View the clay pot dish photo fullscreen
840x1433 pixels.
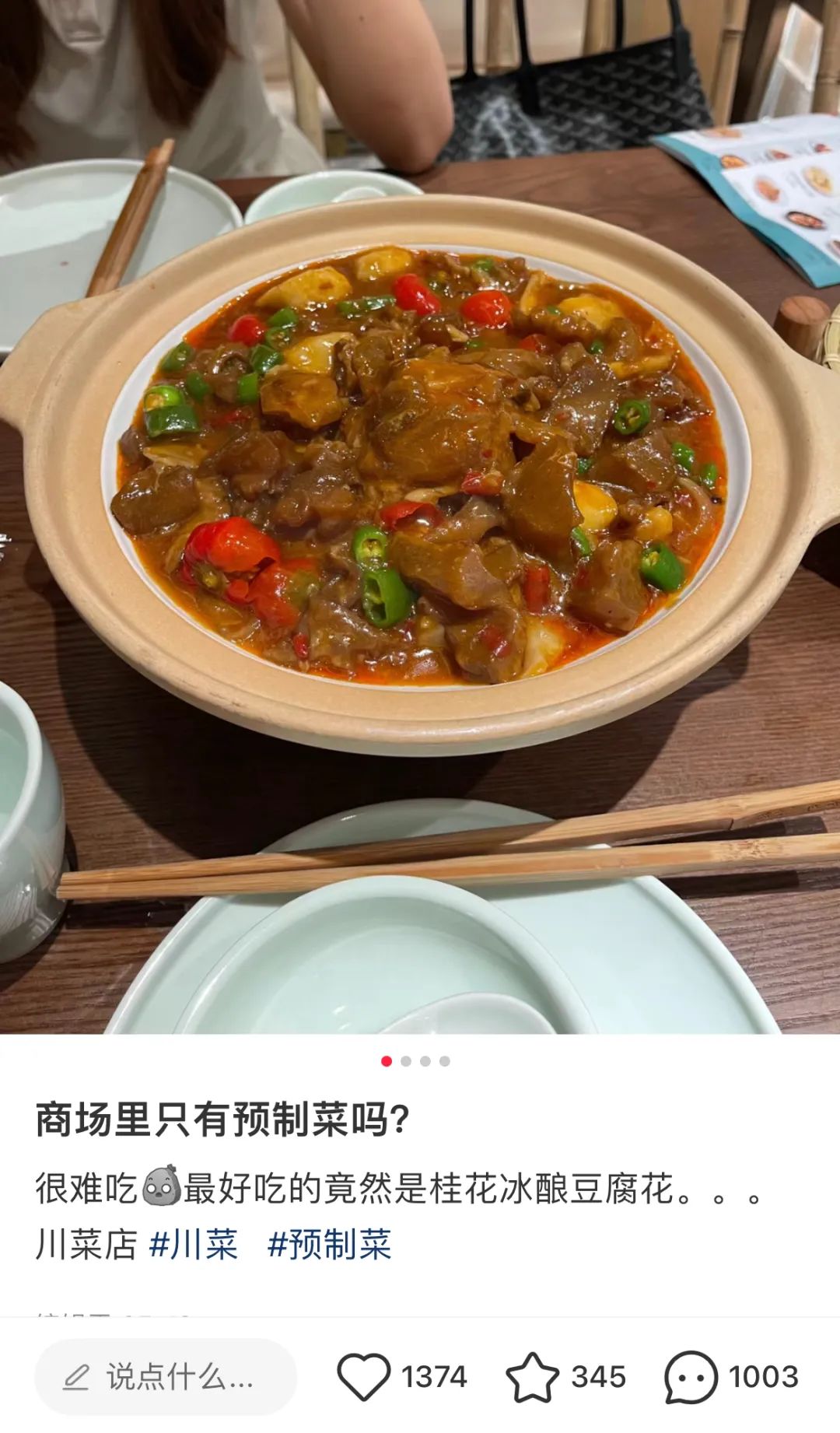coord(420,482)
